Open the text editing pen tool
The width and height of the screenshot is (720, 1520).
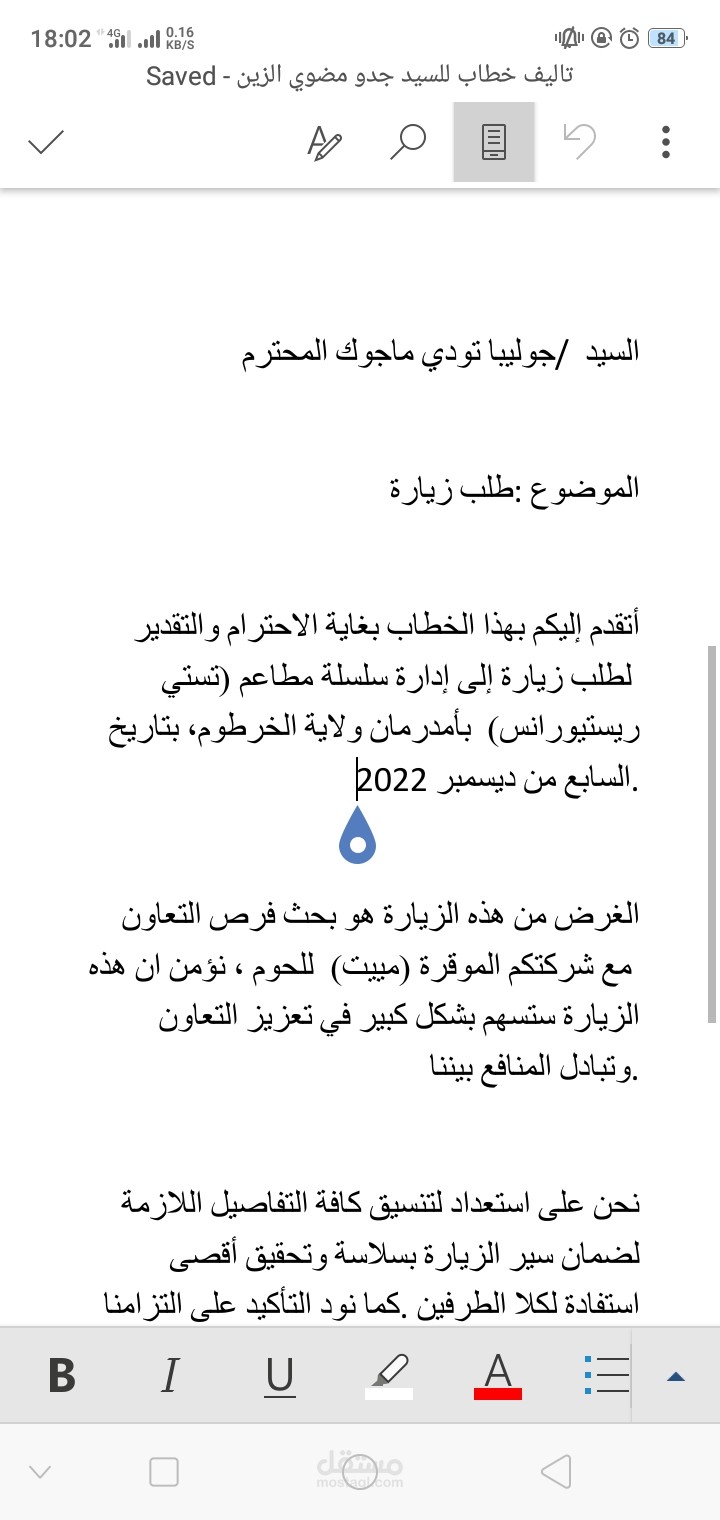tap(323, 142)
